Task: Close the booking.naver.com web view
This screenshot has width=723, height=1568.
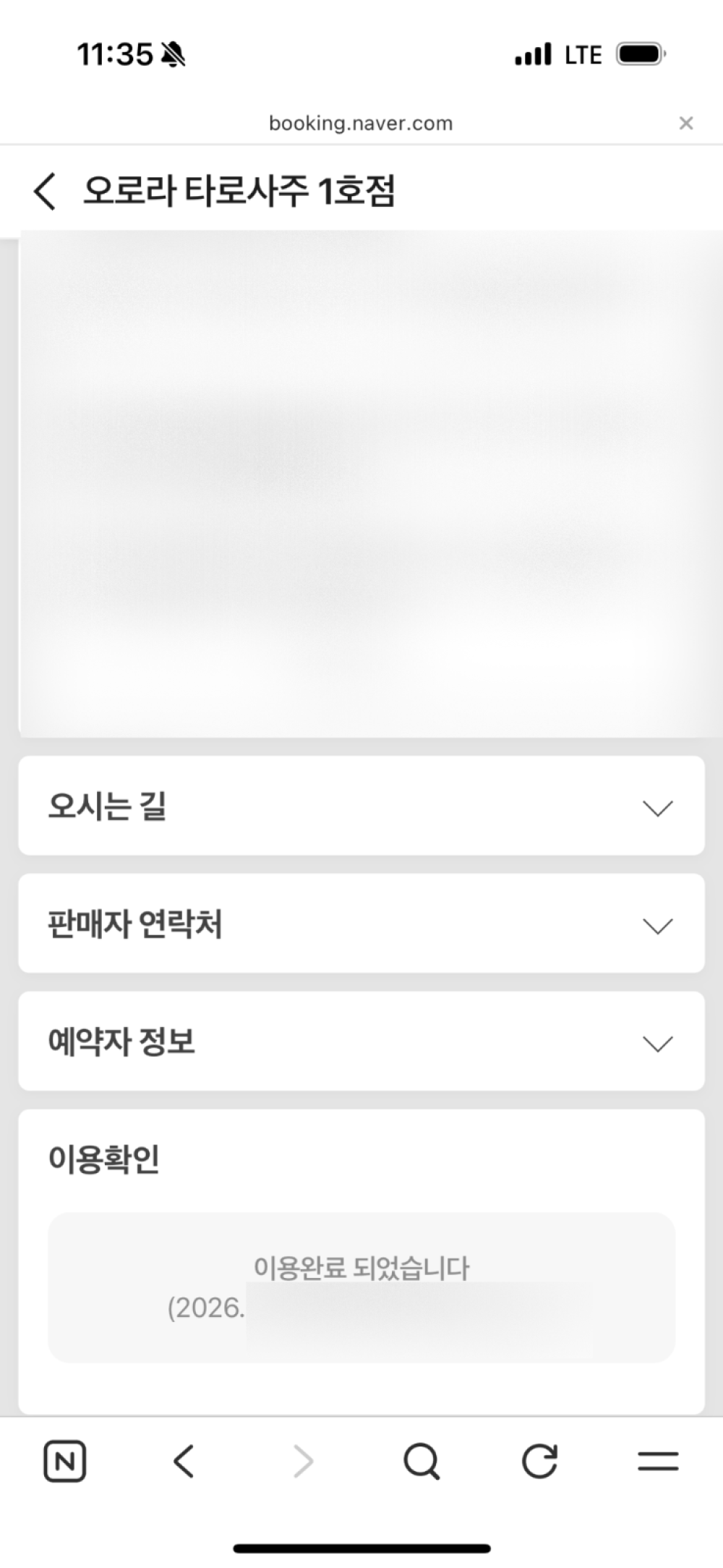Action: click(x=685, y=124)
